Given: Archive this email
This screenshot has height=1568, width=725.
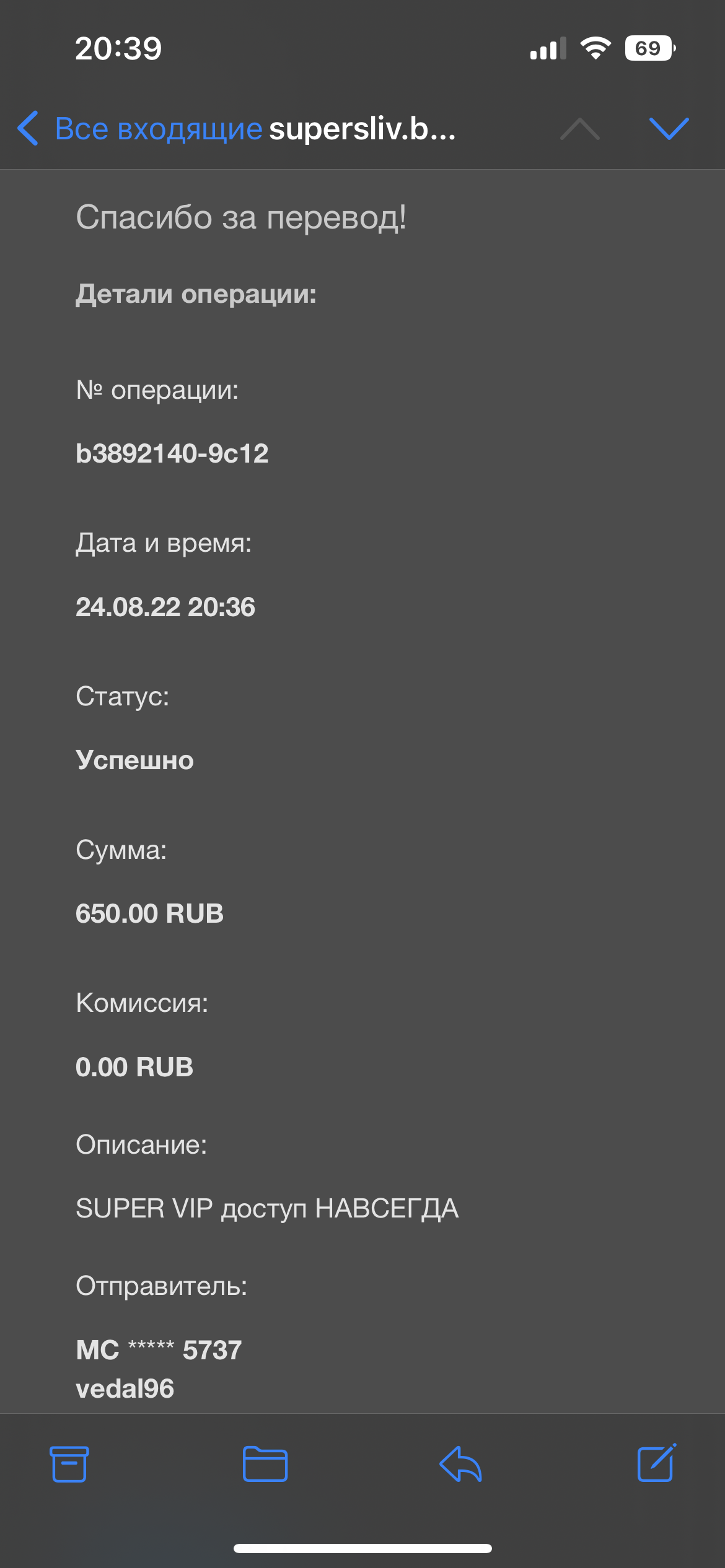Looking at the screenshot, I should point(69,1464).
